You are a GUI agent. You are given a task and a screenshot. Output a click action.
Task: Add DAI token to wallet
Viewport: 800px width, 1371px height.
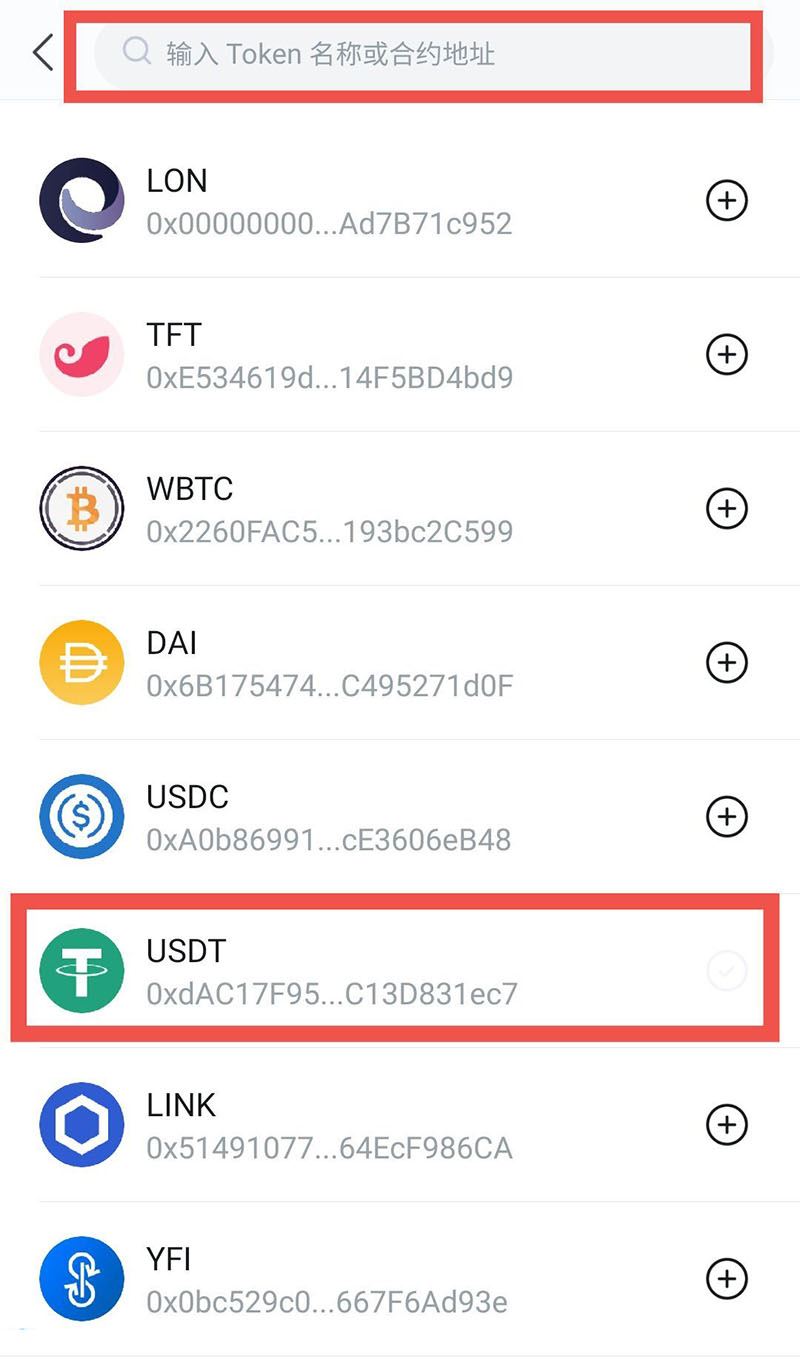(x=727, y=662)
